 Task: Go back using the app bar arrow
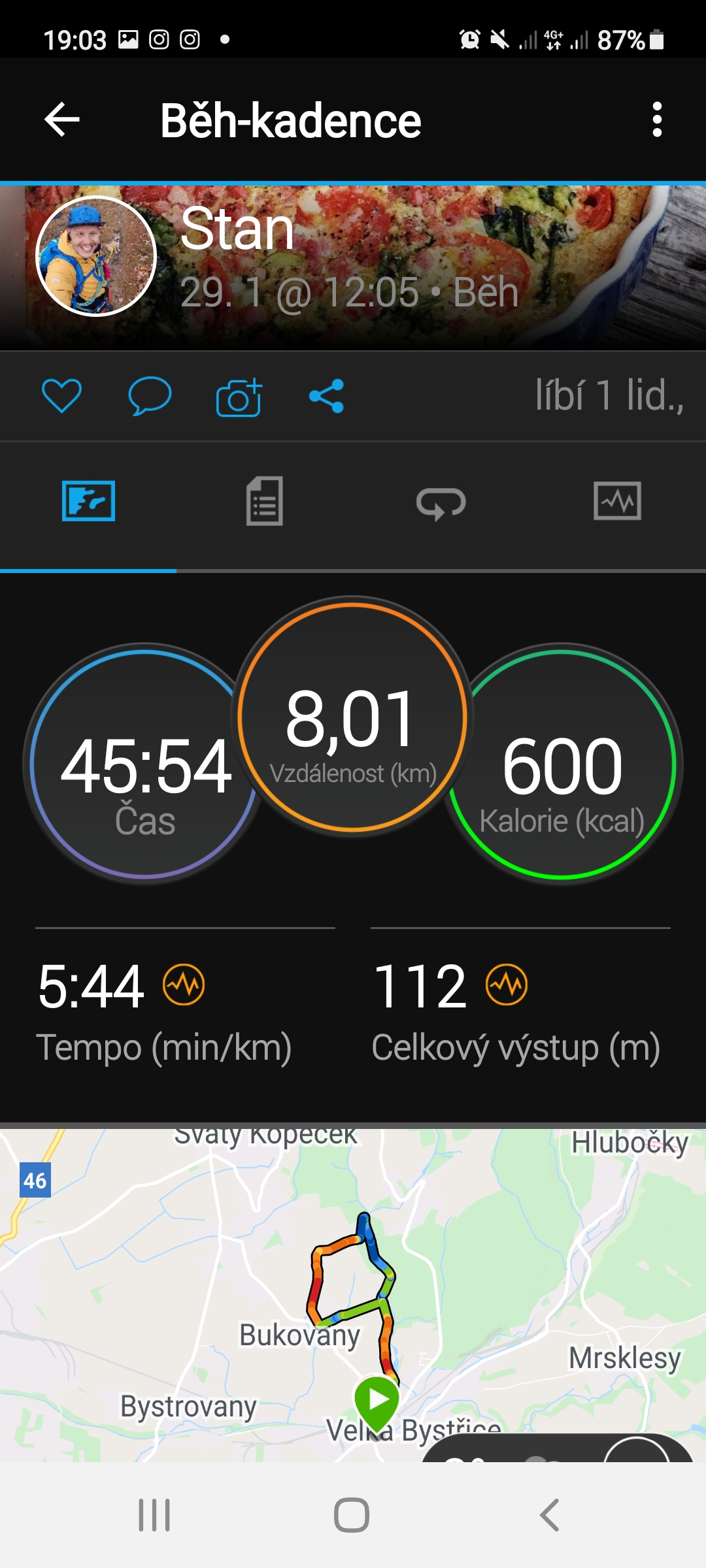(62, 120)
